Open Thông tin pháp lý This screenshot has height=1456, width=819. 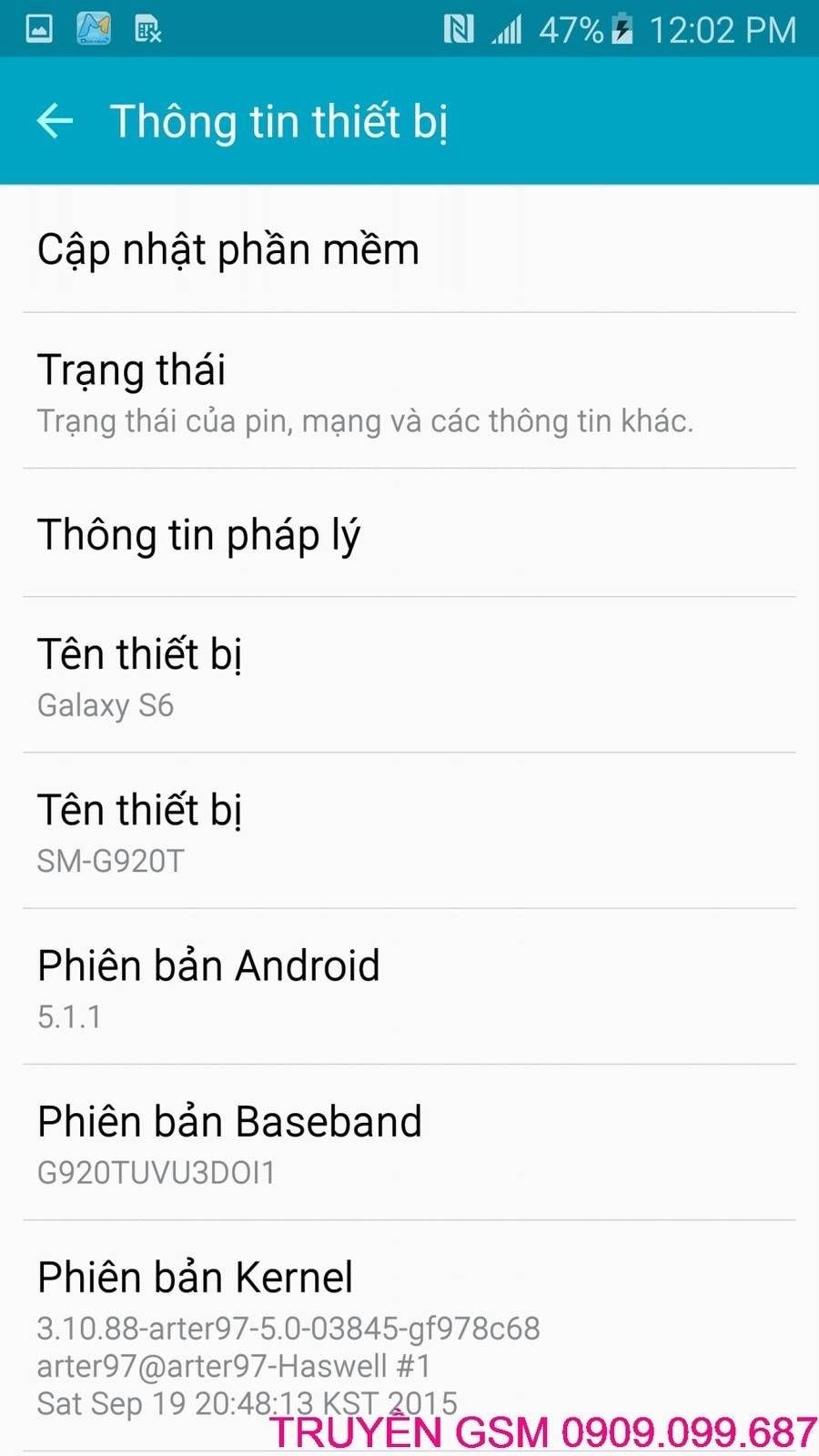click(409, 534)
